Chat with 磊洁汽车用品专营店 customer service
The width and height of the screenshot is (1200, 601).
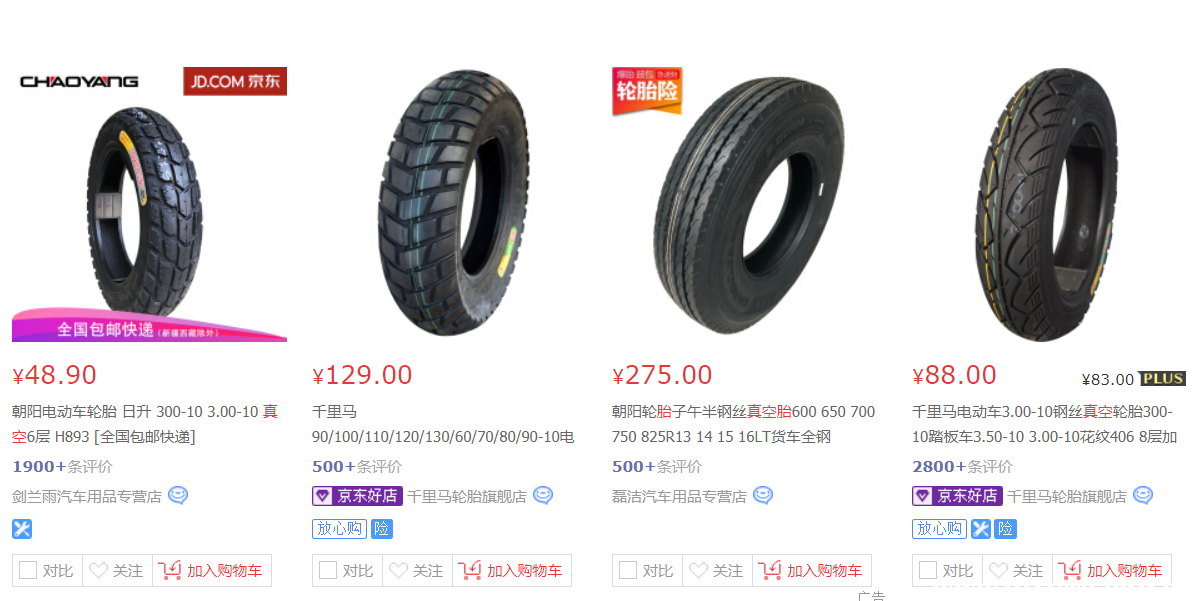tap(763, 495)
